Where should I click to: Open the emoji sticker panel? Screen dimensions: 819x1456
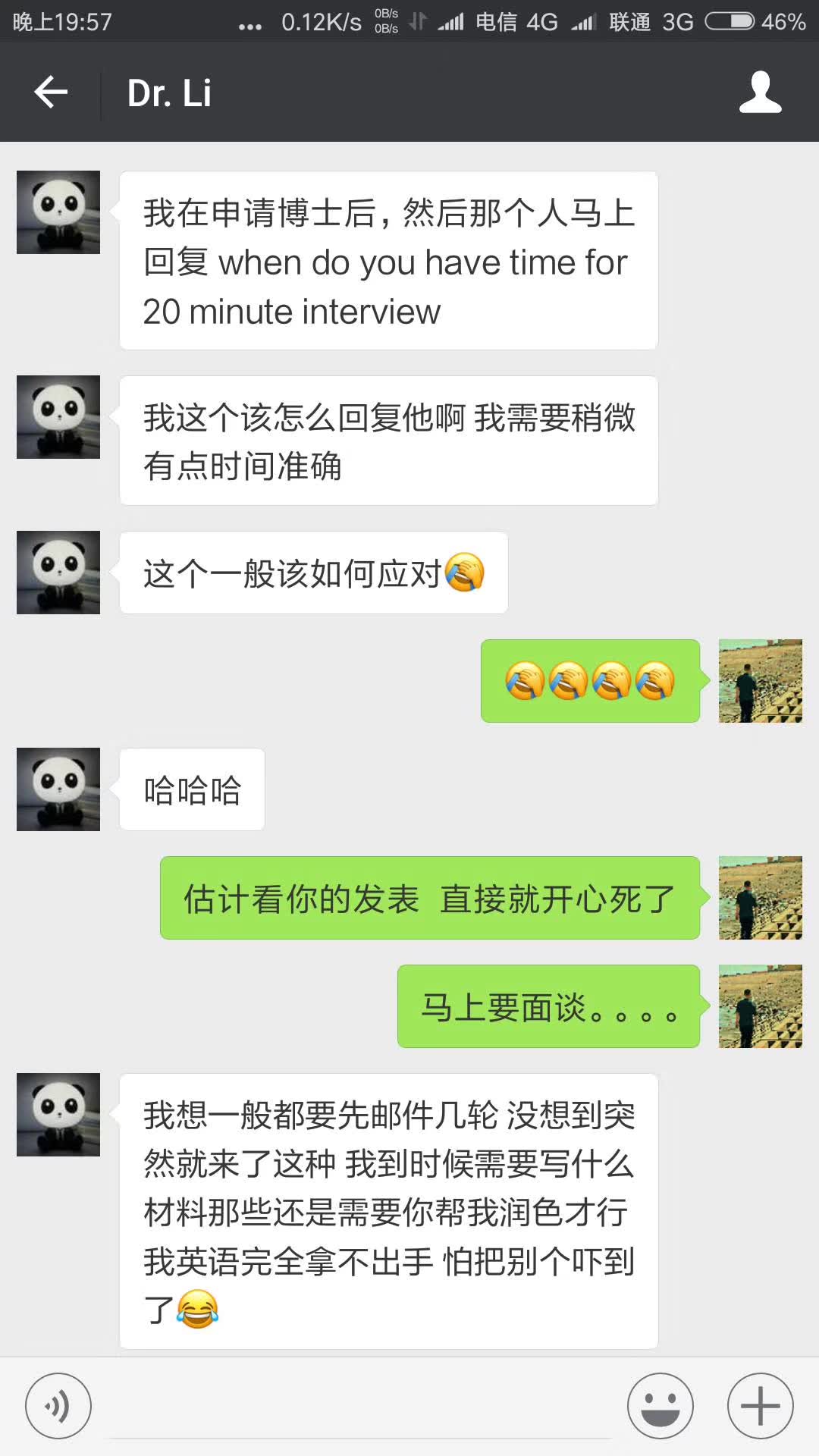click(660, 1406)
